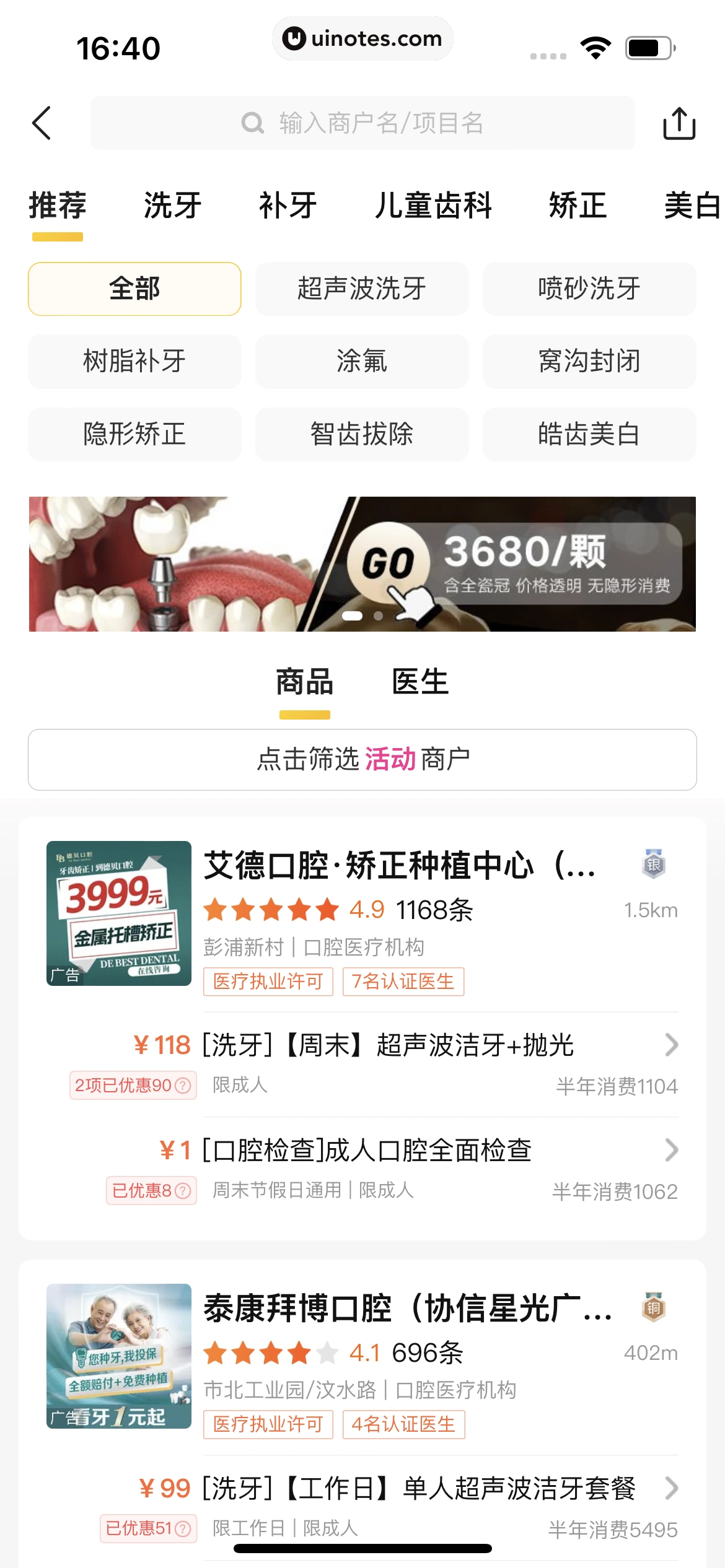Viewport: 725px width, 1568px height.
Task: Select 隐形矫正 filter chip
Action: tap(134, 433)
